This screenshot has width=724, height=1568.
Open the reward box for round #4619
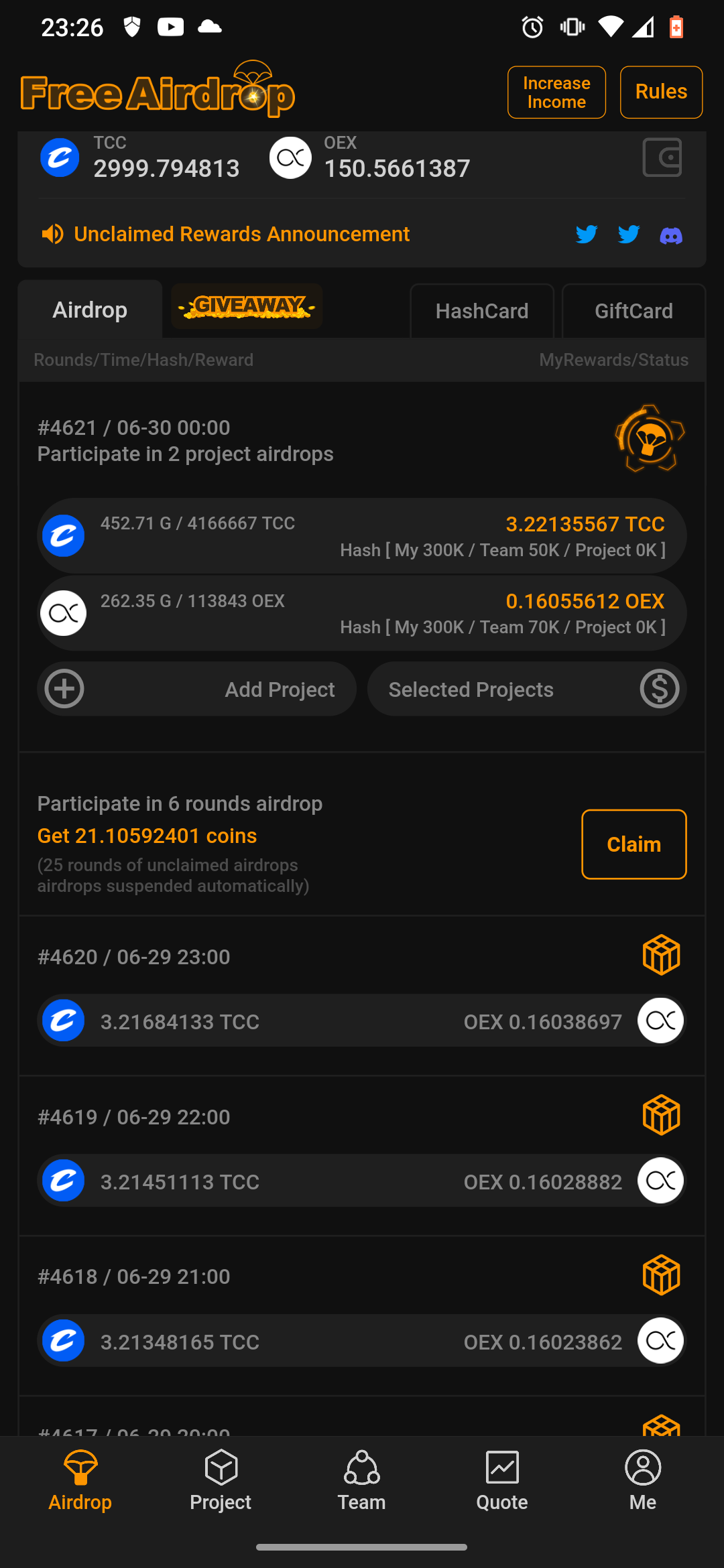pyautogui.click(x=661, y=1115)
